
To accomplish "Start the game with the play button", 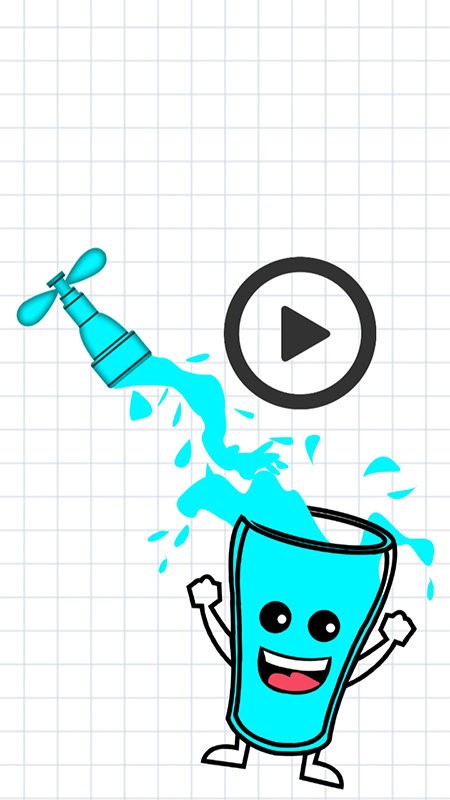I will (300, 333).
